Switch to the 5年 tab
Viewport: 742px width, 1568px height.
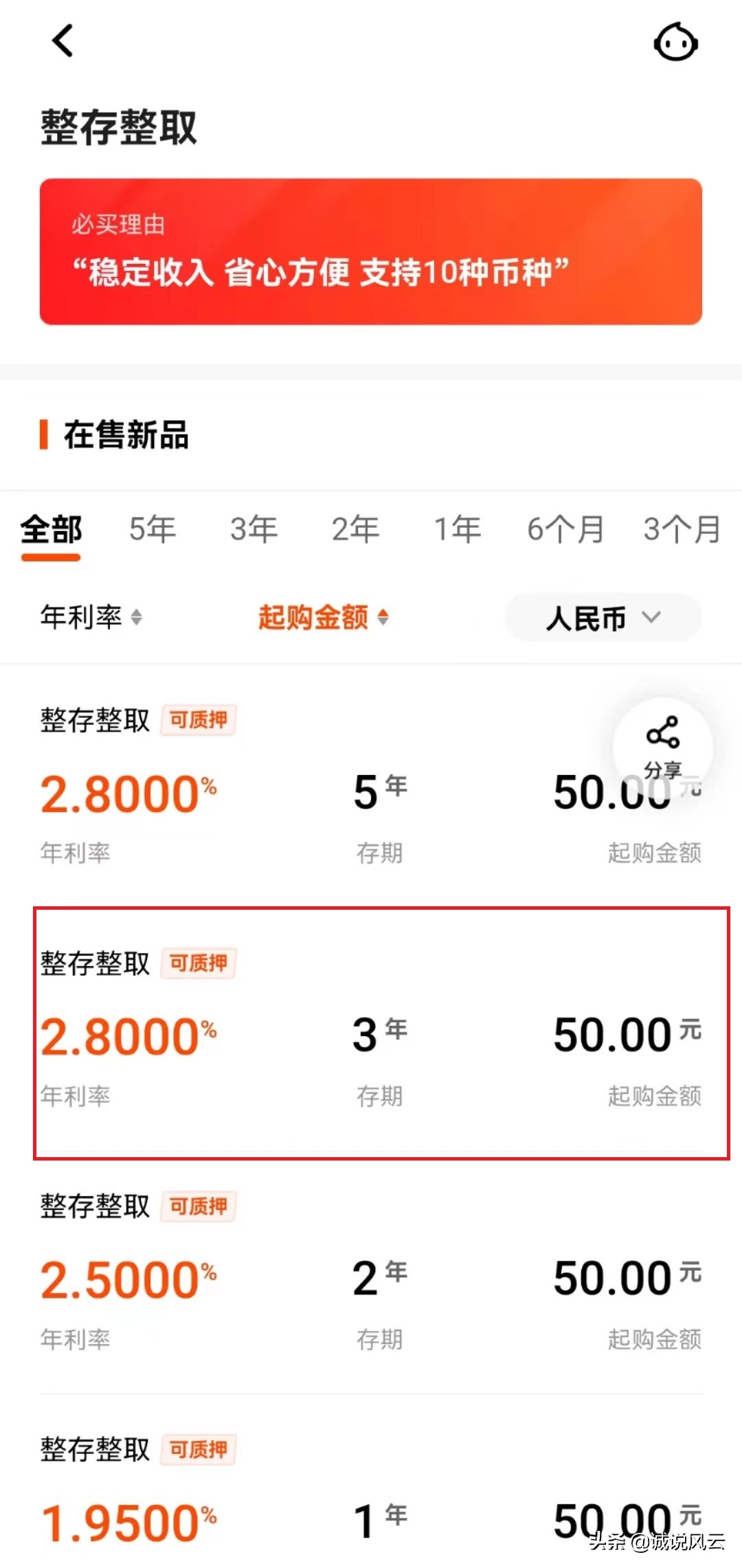tap(153, 529)
